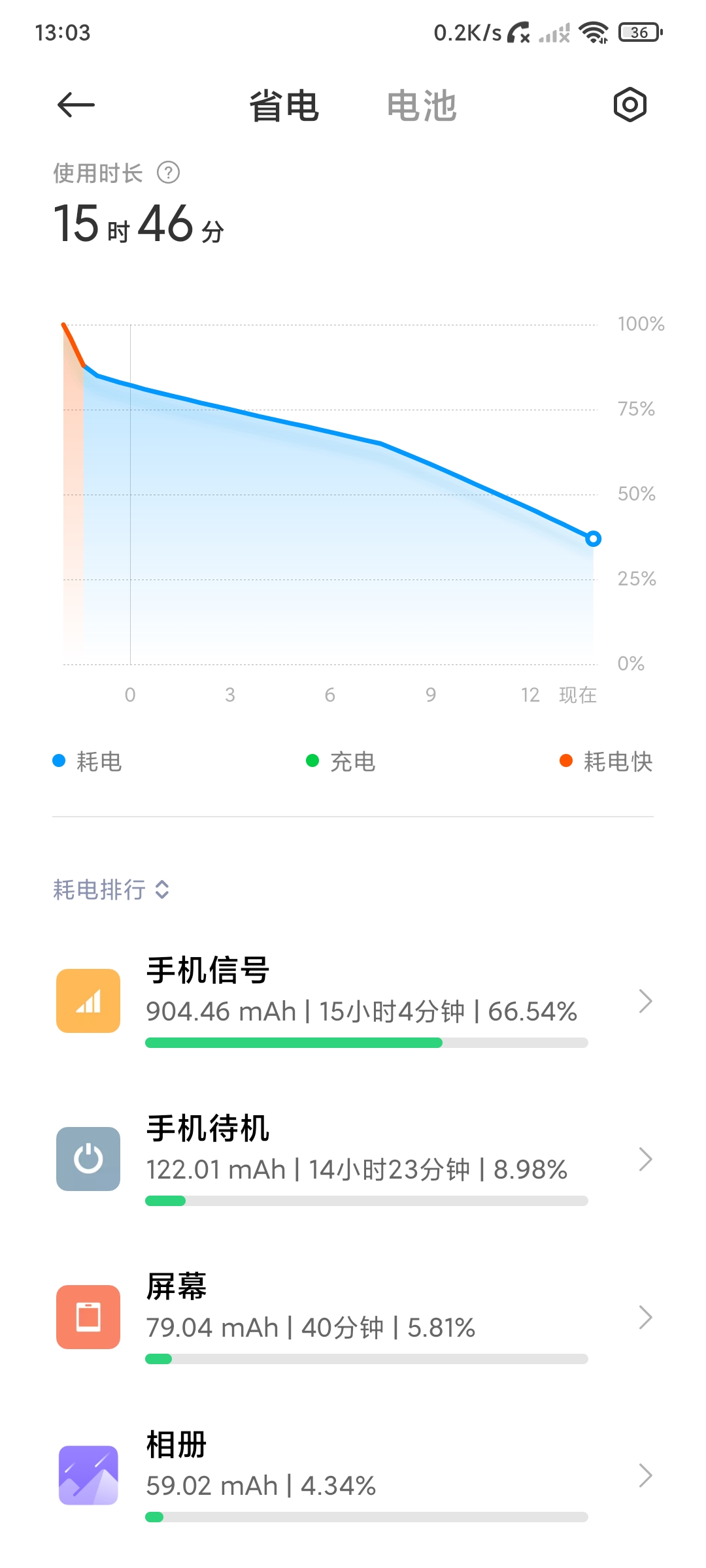Switch to the 电池 tab
706x1568 pixels.
[422, 106]
